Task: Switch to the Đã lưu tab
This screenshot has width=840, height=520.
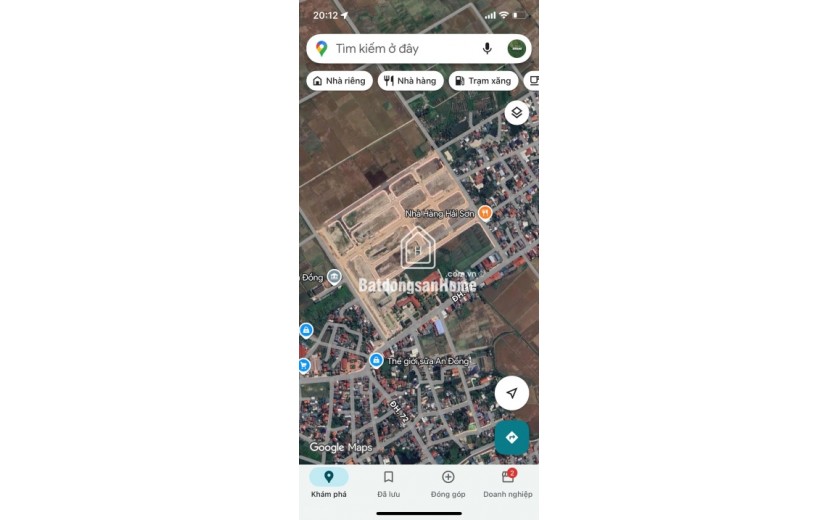Action: 388,483
